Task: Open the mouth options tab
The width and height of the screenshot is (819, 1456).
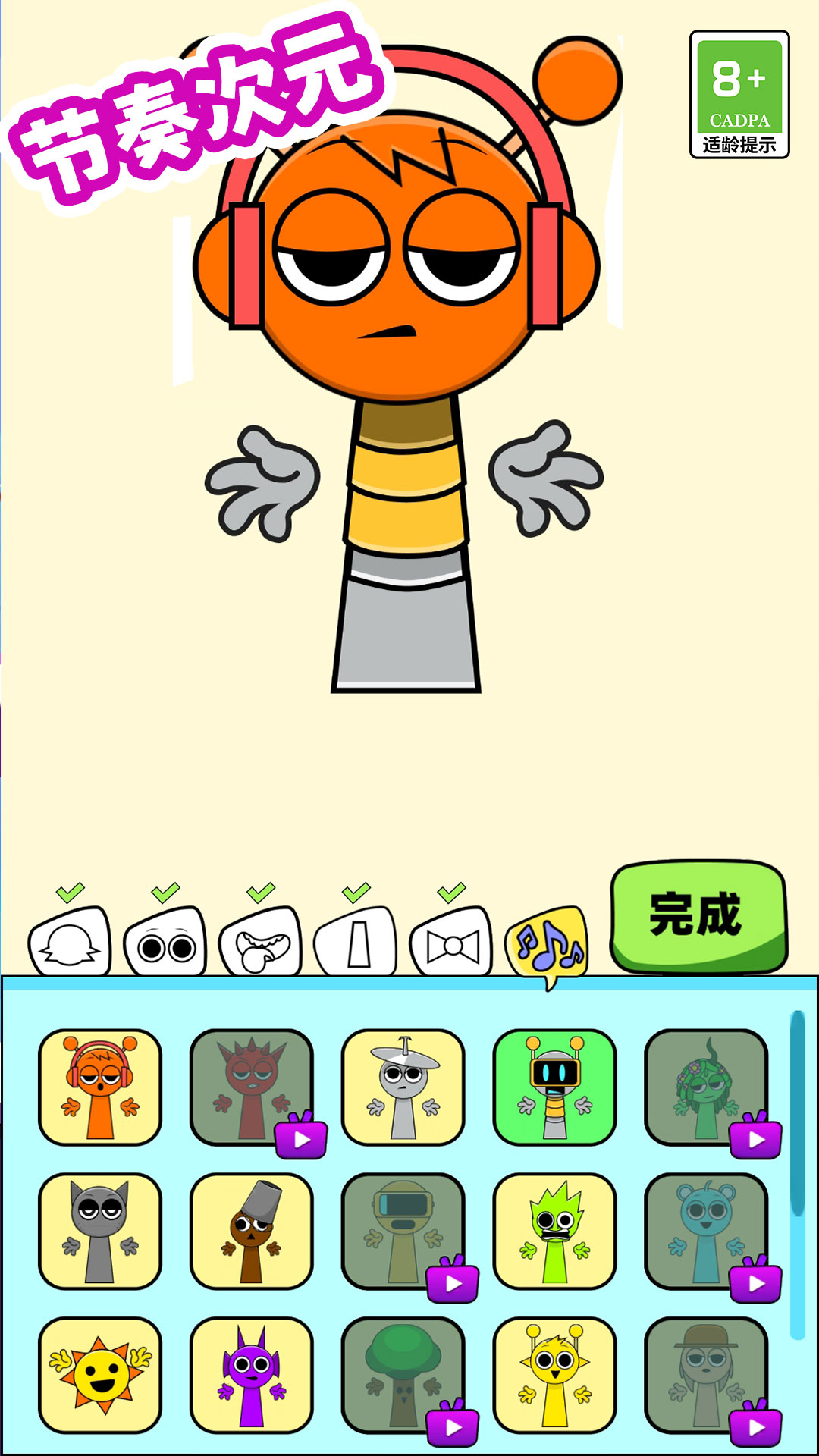Action: (261, 942)
